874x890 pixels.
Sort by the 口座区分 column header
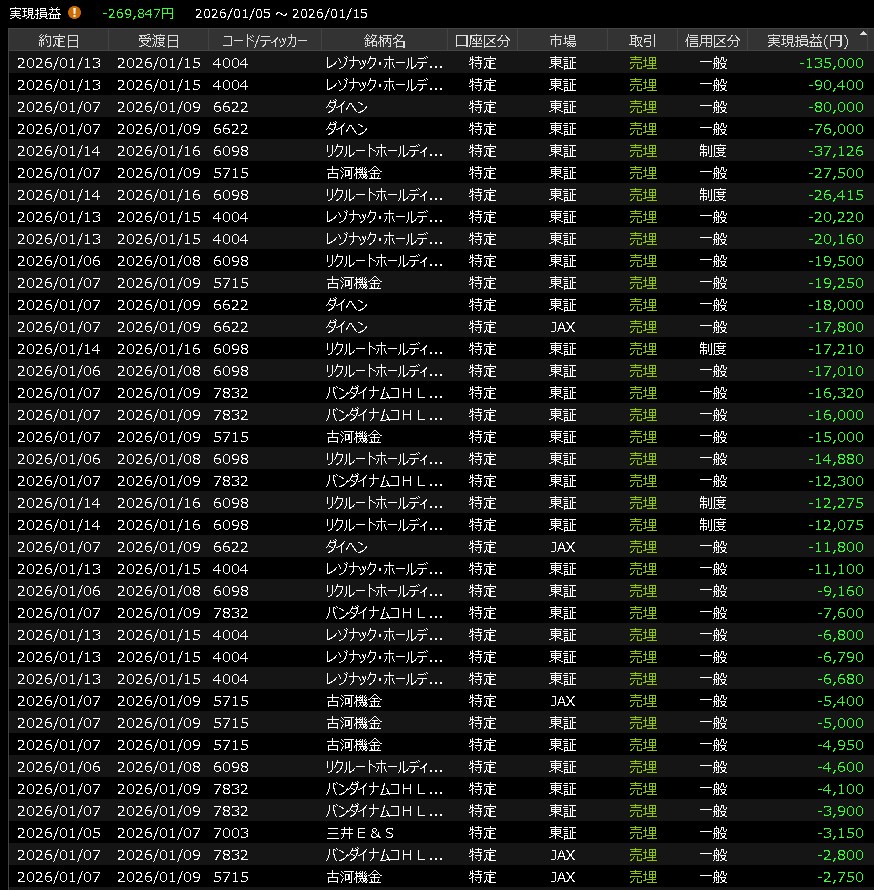click(482, 41)
